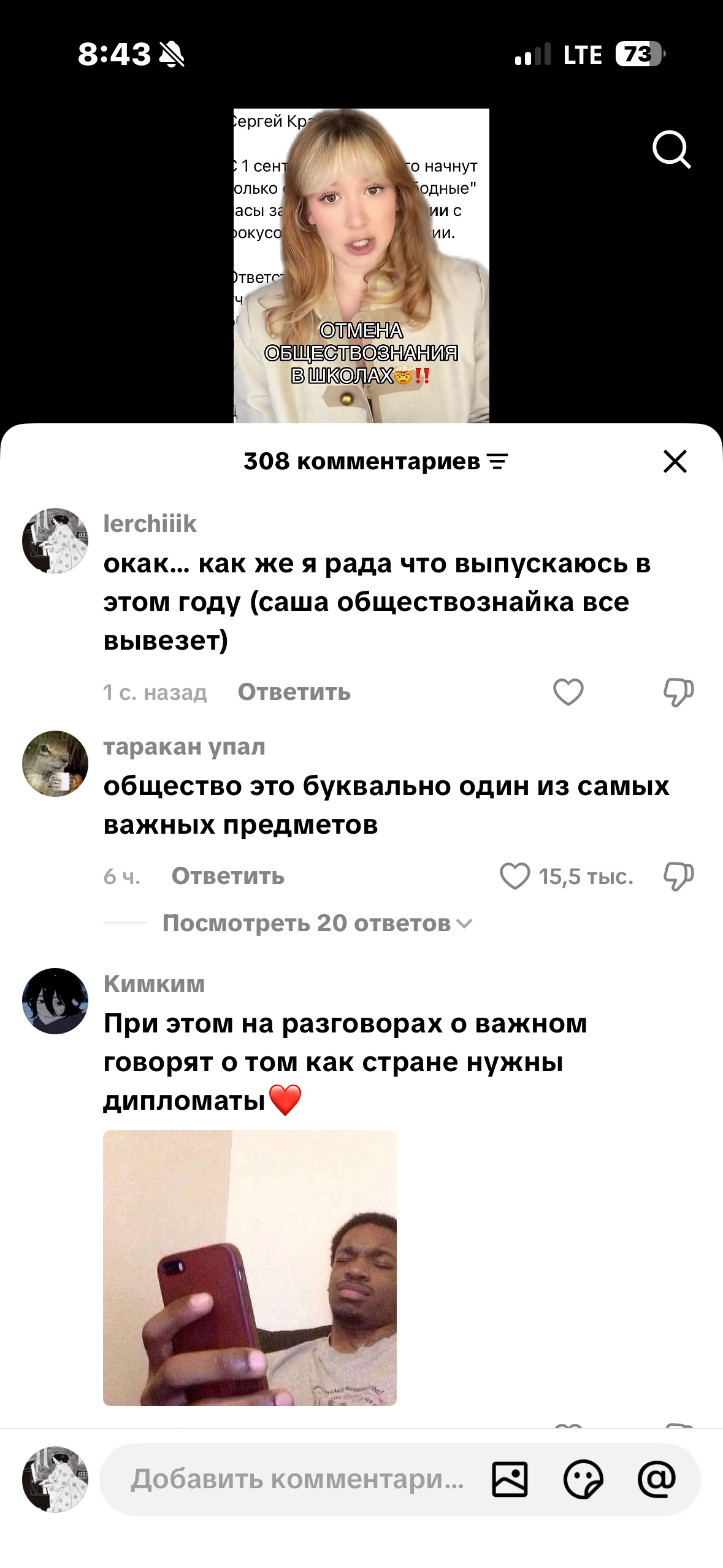Return to the video above the comments
The height and width of the screenshot is (1568, 723).
click(361, 266)
